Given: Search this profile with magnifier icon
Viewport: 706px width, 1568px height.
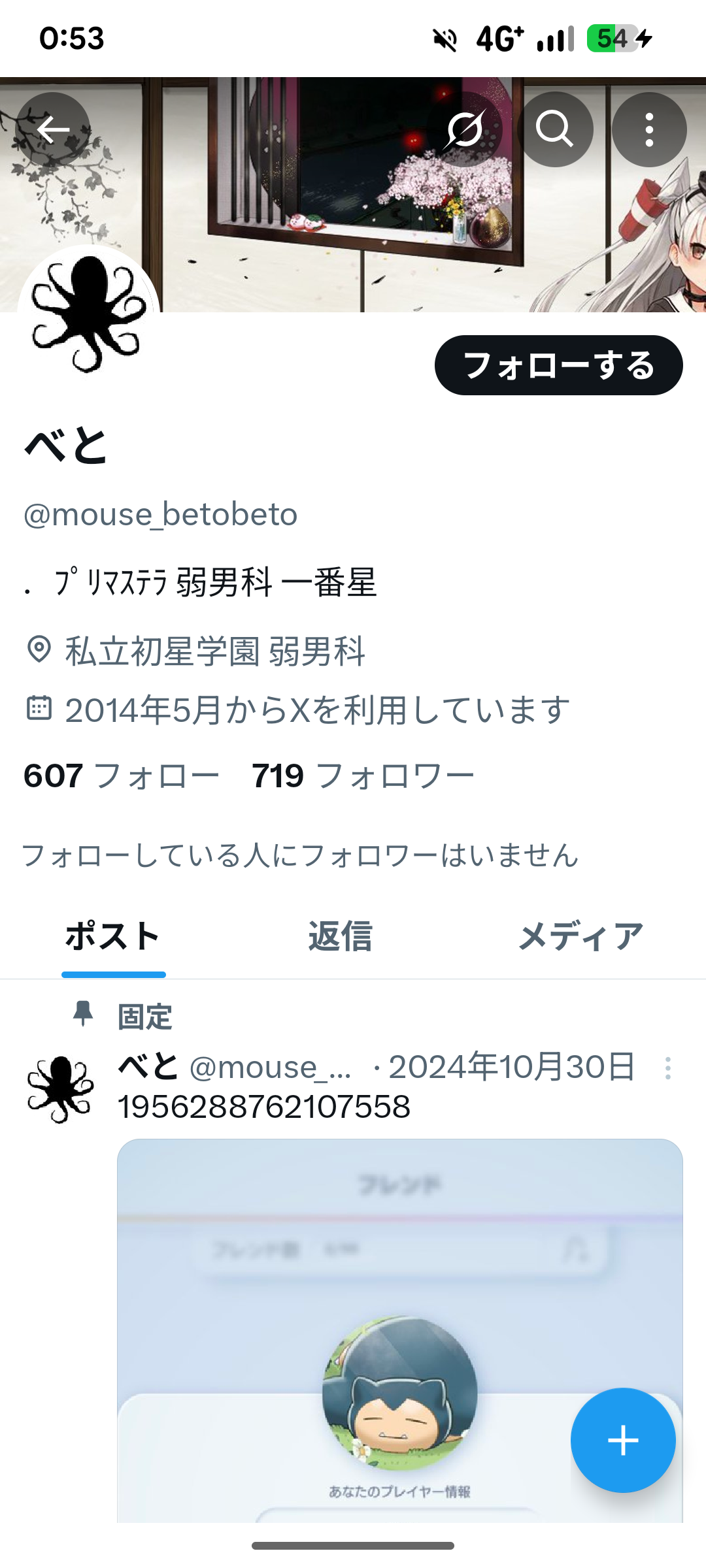Looking at the screenshot, I should pos(555,129).
